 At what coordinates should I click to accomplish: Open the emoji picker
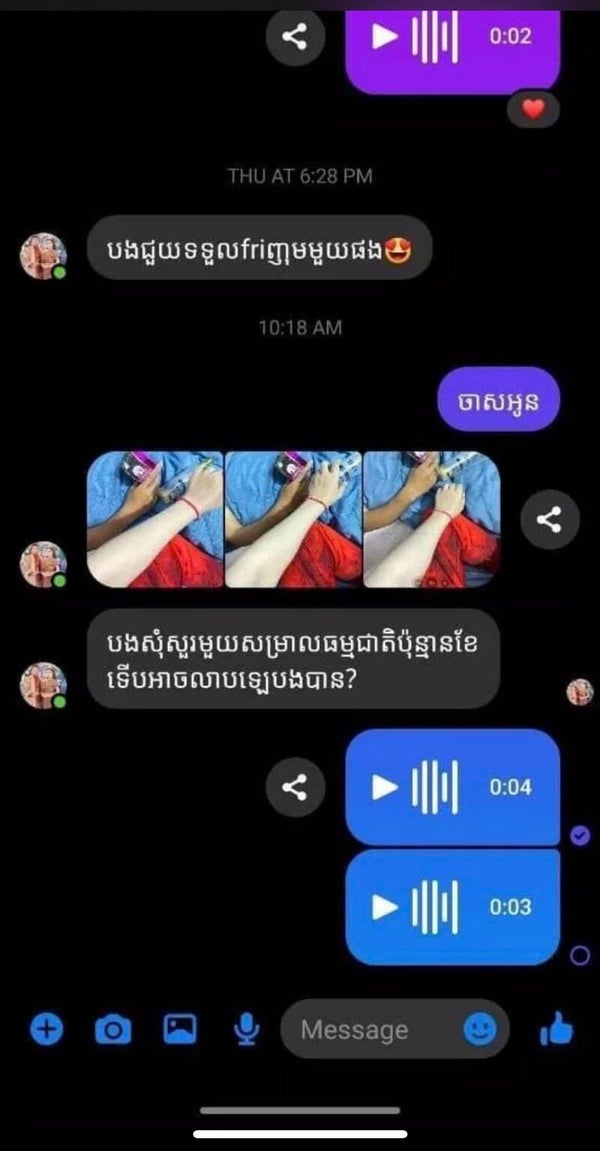481,1028
